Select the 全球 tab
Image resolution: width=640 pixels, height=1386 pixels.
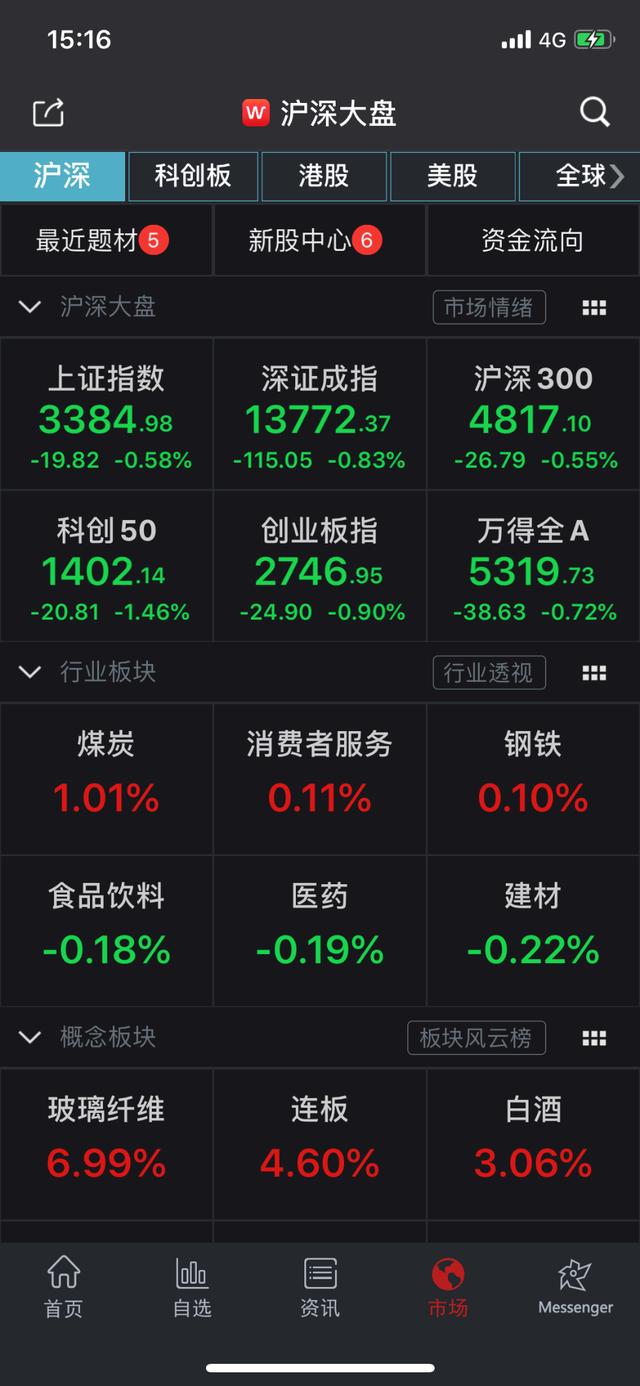(580, 176)
